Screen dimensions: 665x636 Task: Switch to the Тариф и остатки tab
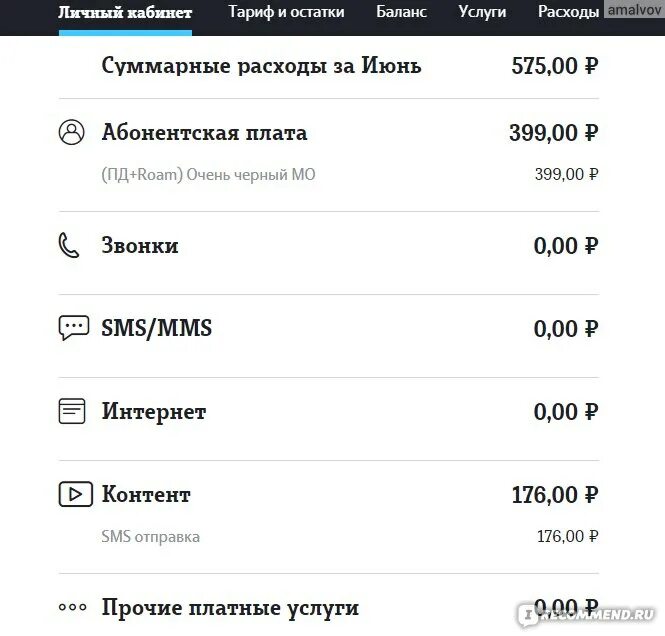[286, 12]
